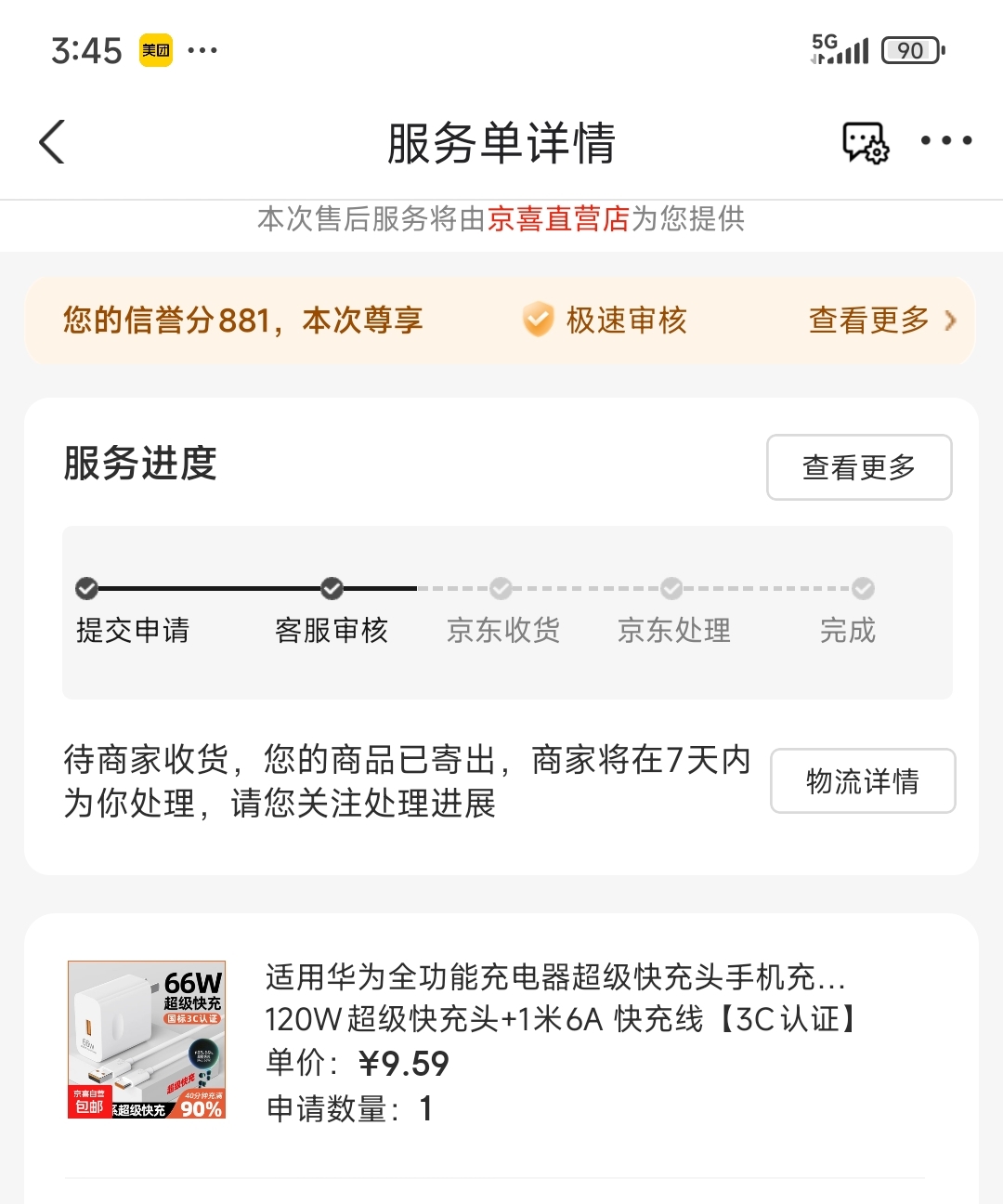Open the 66W charger product thumbnail
Image resolution: width=1003 pixels, height=1204 pixels.
point(145,1039)
